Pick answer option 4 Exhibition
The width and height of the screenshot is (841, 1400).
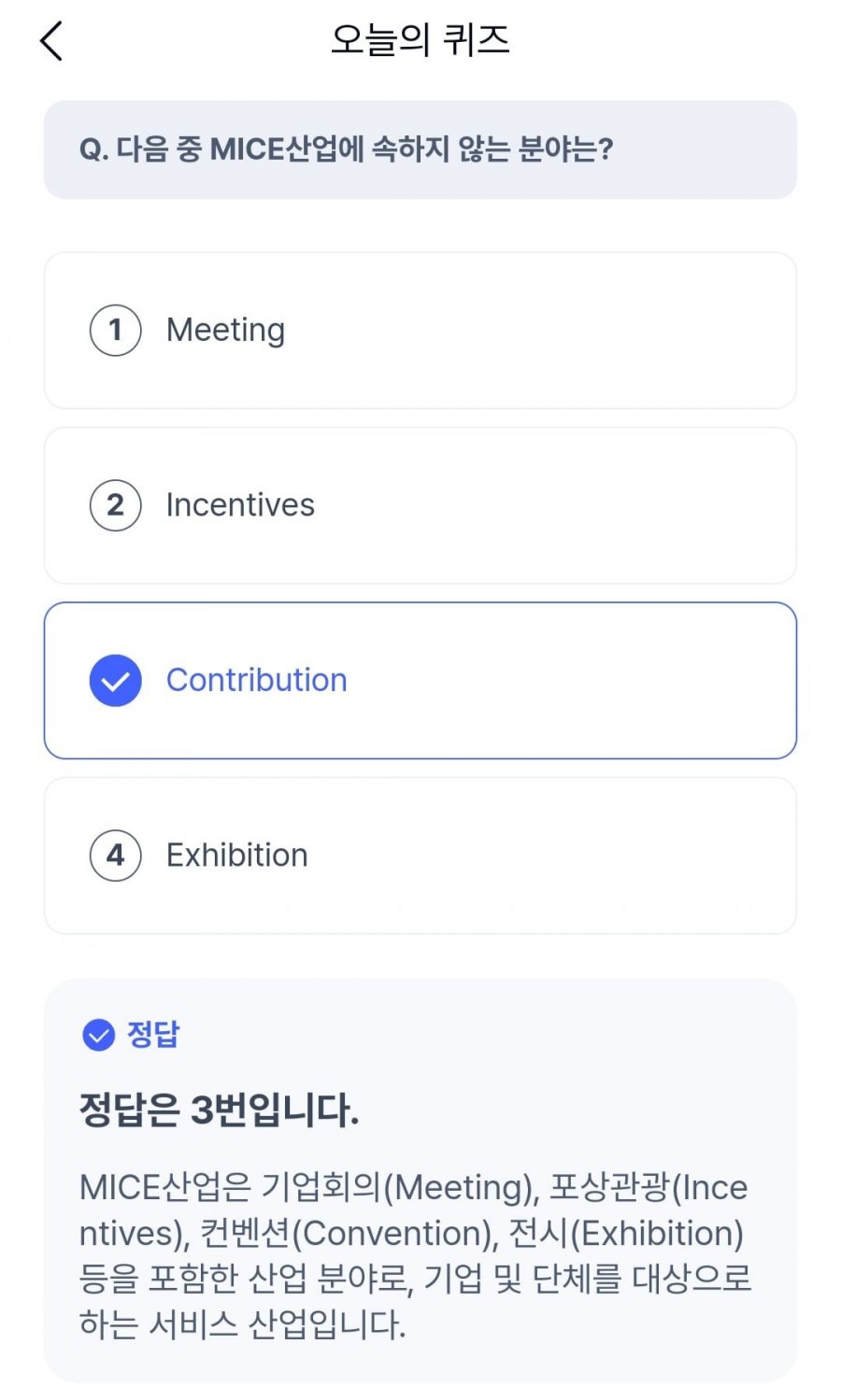[x=420, y=856]
